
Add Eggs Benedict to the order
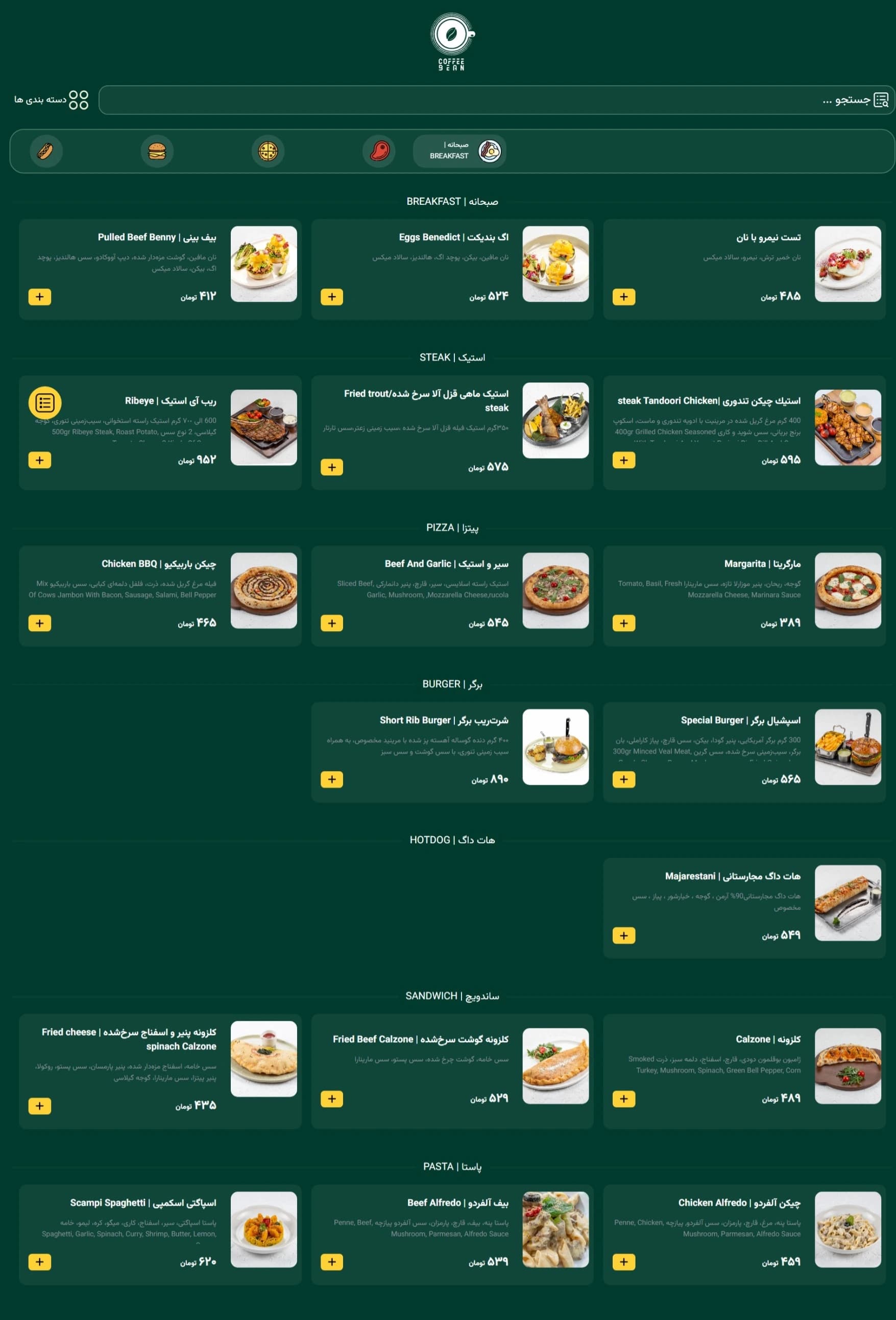point(332,297)
